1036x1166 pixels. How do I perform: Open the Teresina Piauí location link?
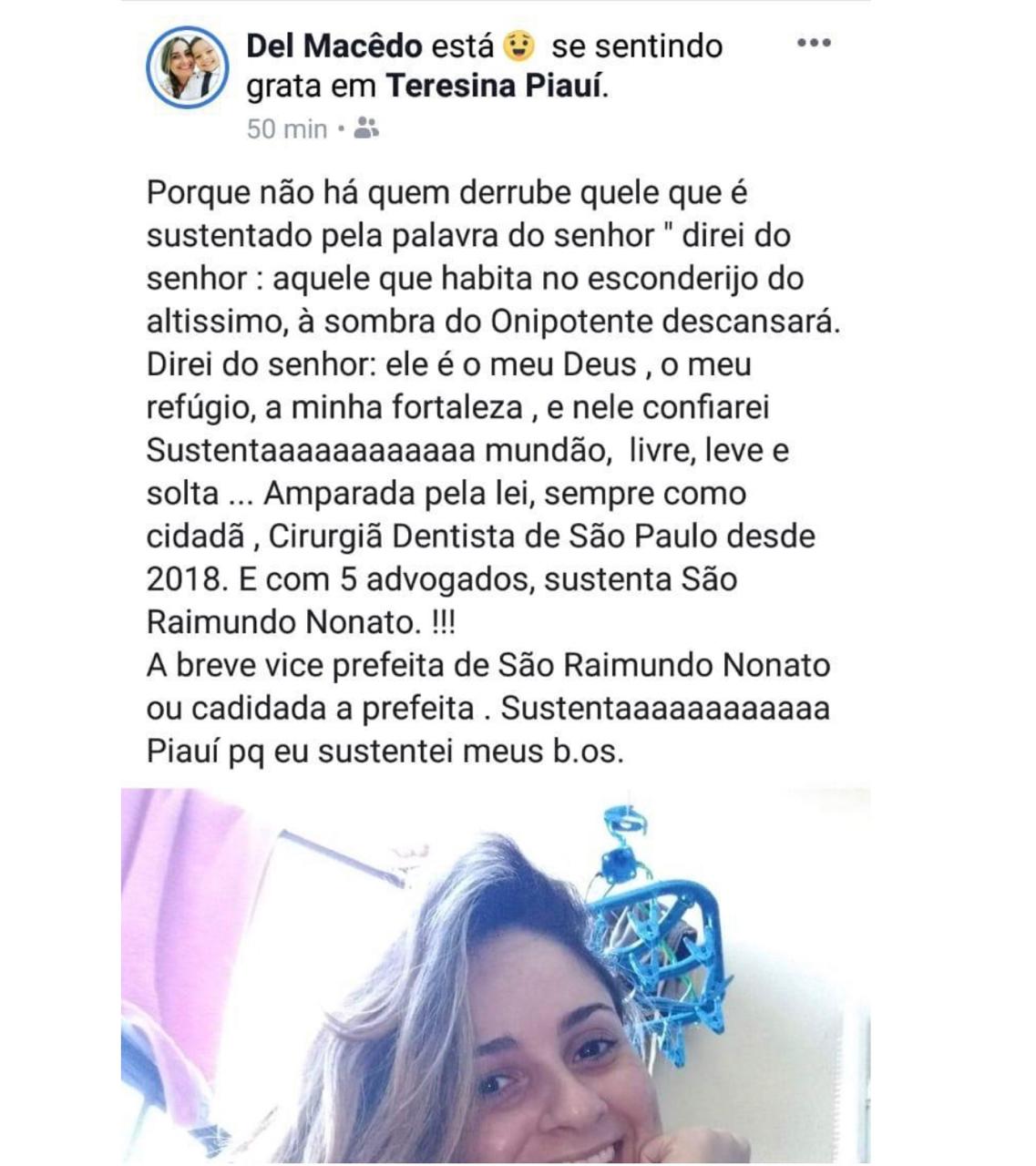495,87
